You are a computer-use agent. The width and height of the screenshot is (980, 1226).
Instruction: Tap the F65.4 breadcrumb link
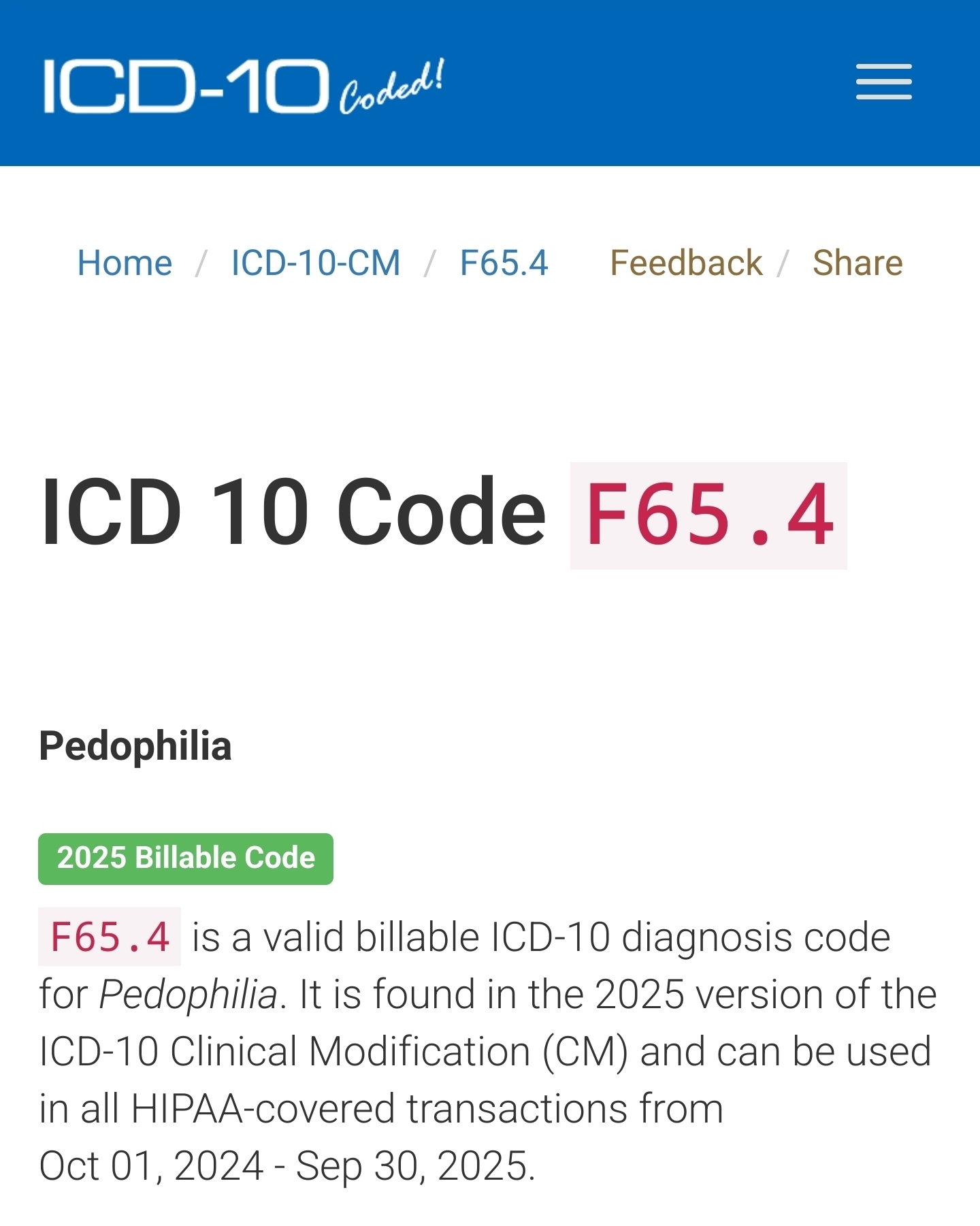pyautogui.click(x=504, y=263)
